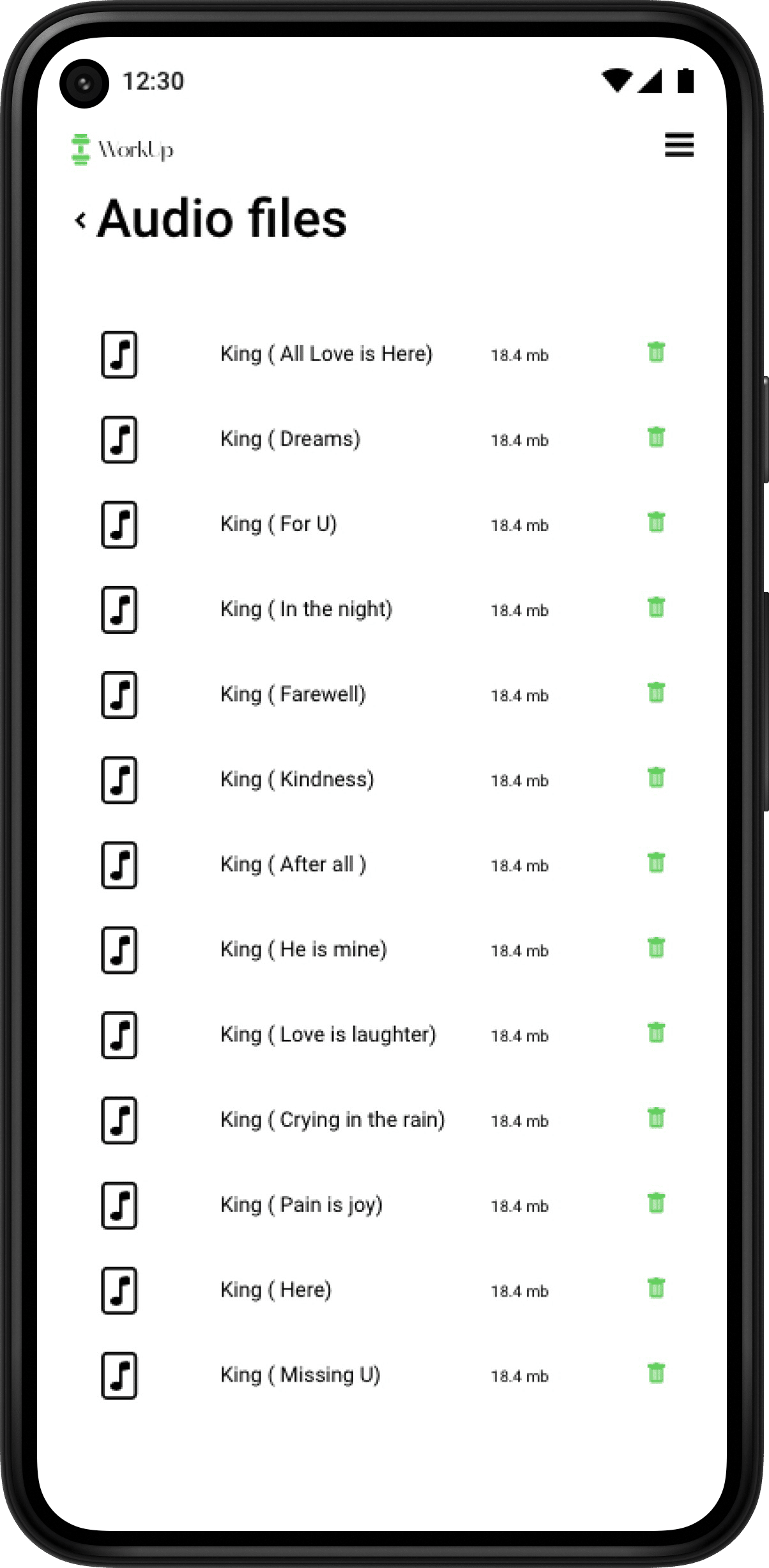Trash the King (Crying in the rain) file
769x1568 pixels.
[656, 1119]
